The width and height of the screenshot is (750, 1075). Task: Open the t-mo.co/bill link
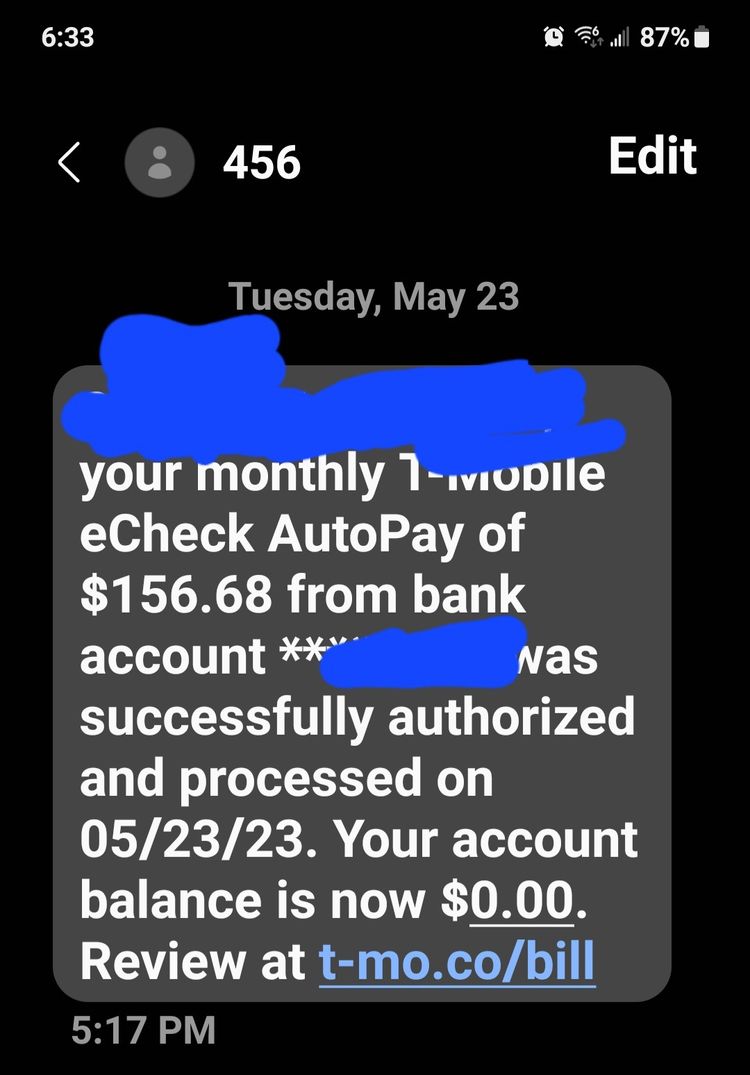pos(457,961)
